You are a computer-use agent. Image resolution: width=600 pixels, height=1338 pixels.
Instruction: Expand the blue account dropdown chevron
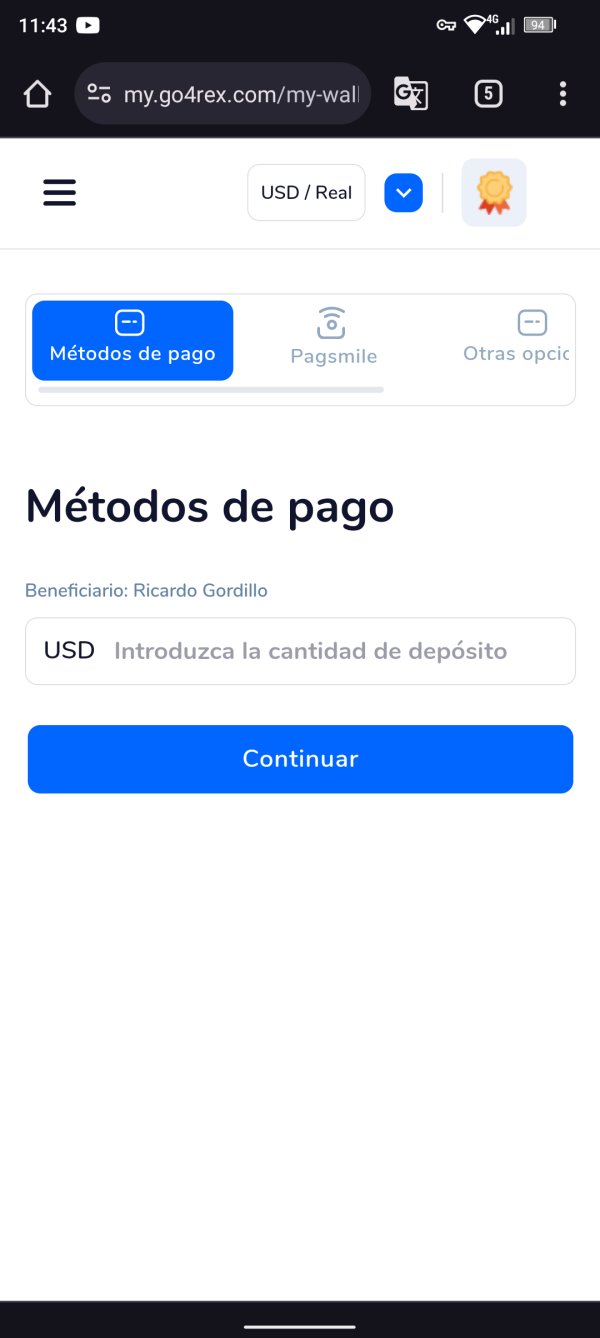point(404,193)
